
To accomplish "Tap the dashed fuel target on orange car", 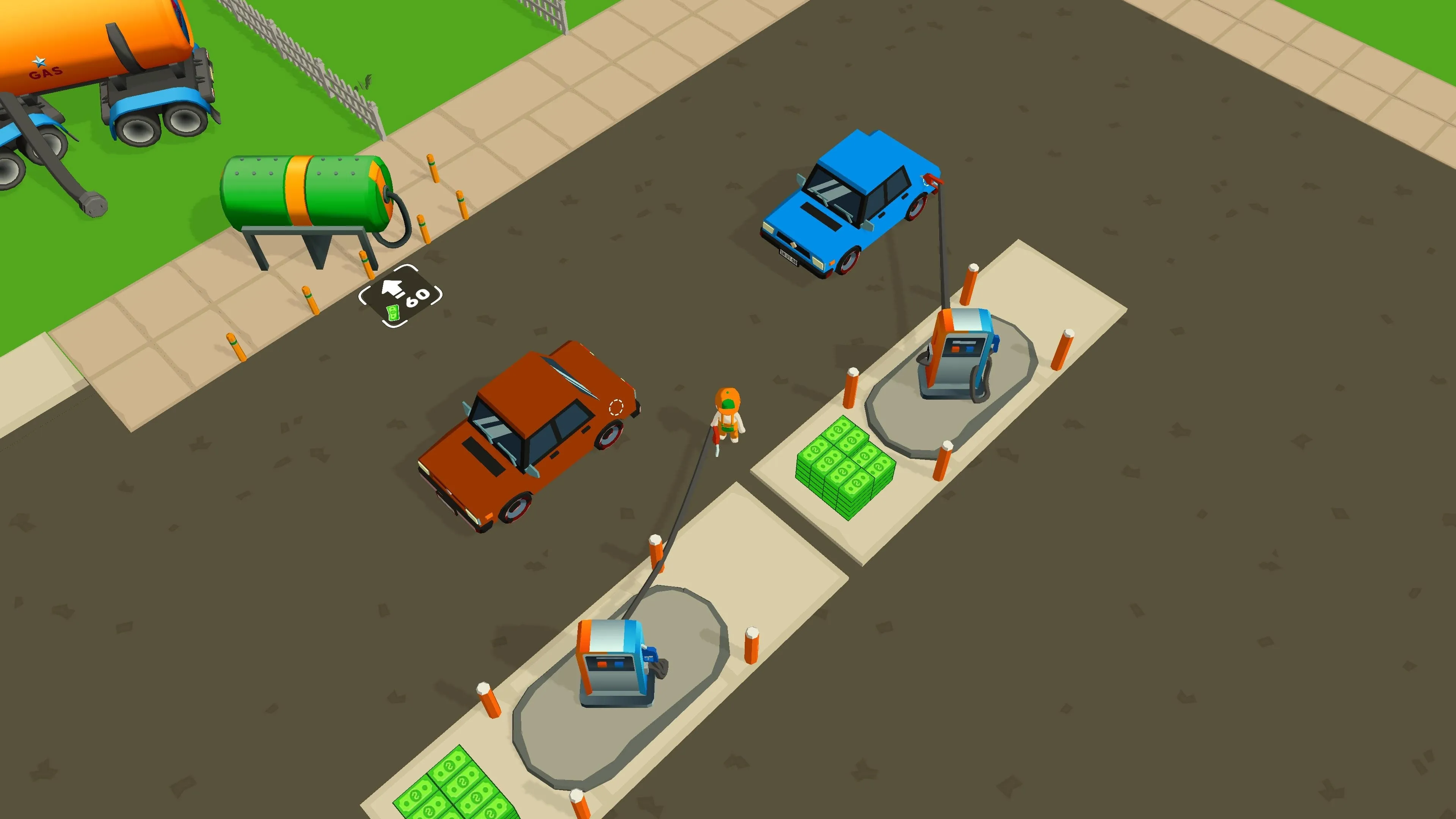I will [616, 407].
